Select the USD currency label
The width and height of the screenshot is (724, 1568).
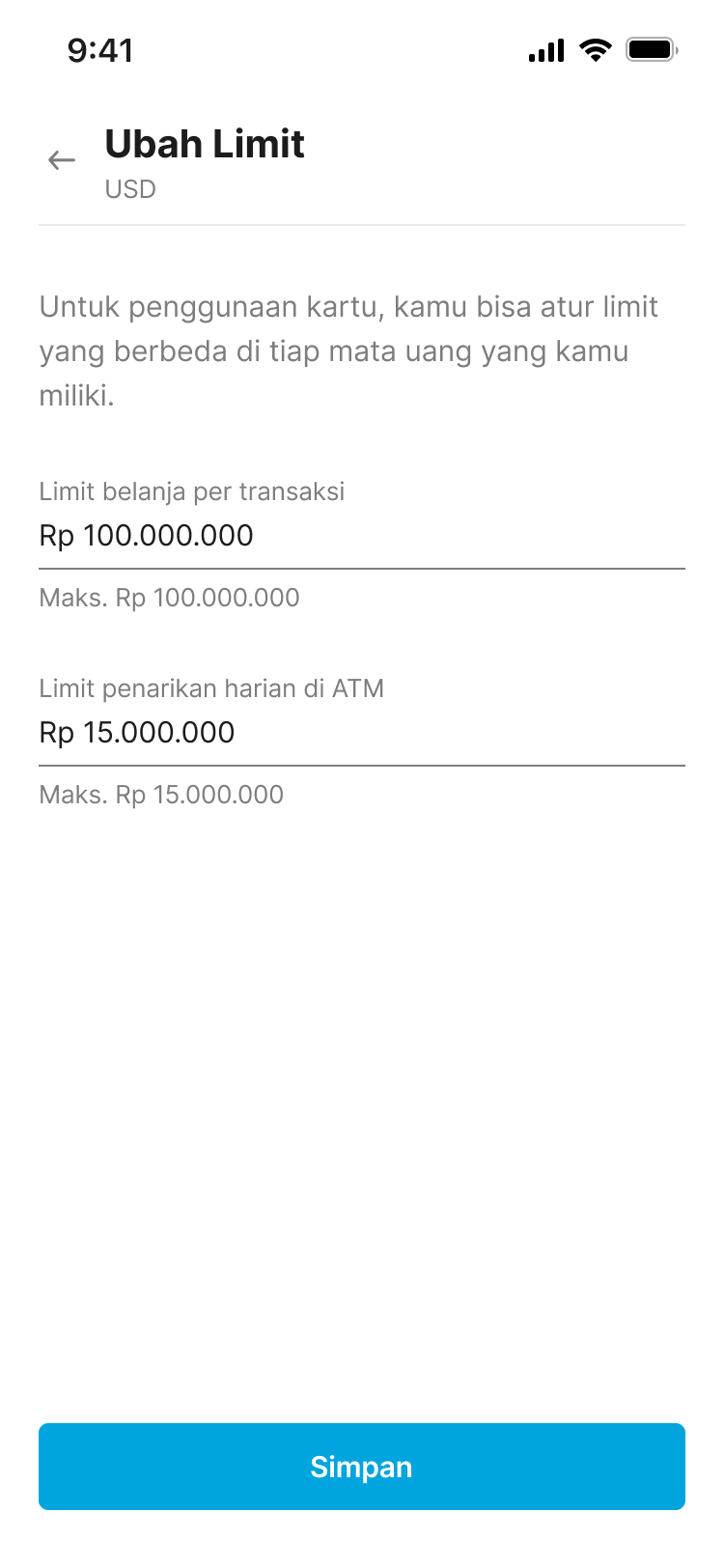(130, 189)
